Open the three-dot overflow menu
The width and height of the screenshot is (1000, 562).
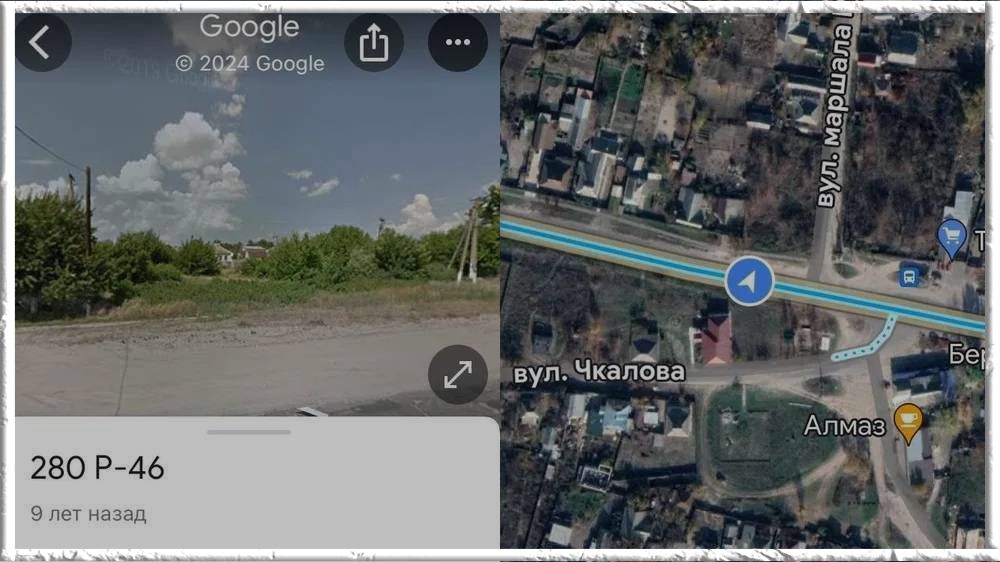pos(458,42)
